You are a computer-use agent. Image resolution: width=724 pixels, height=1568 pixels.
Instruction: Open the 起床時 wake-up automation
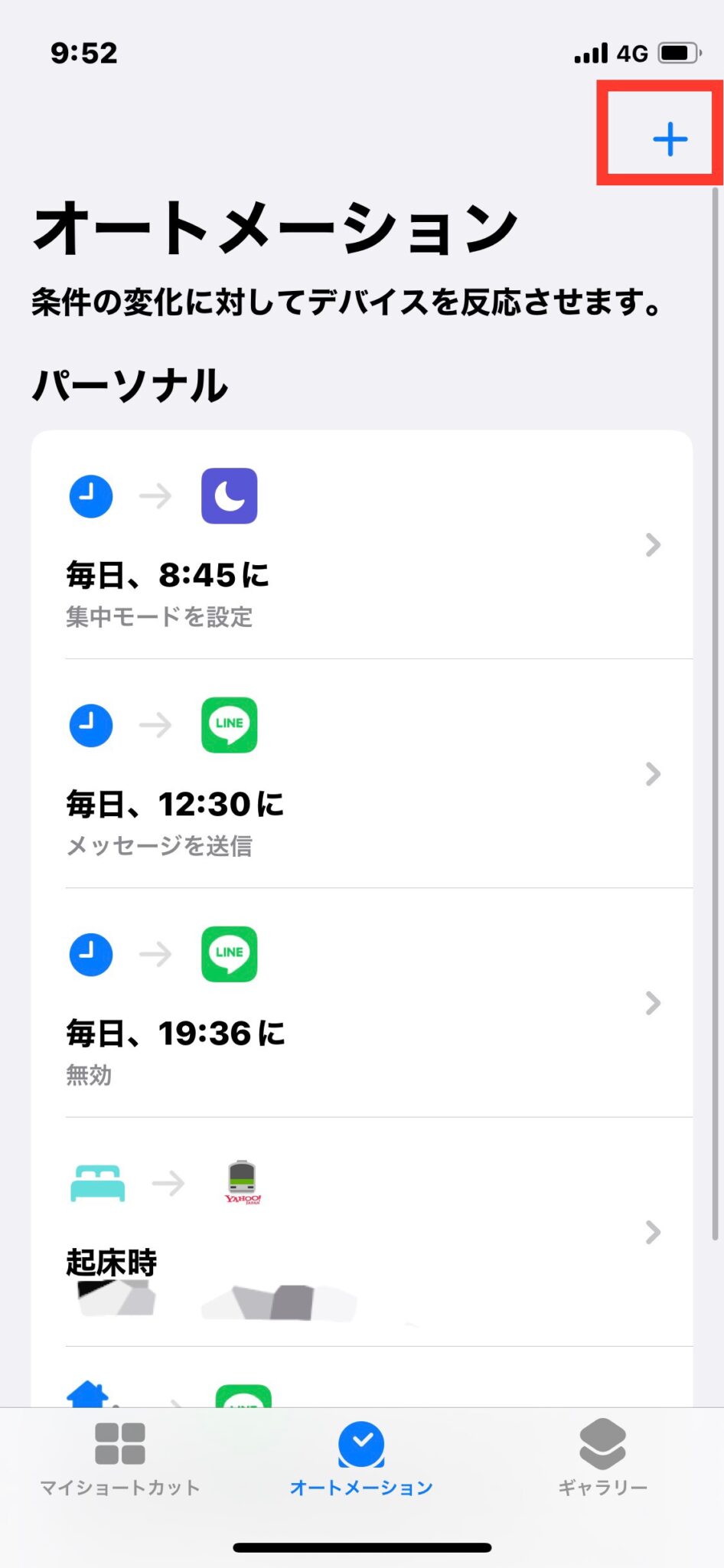click(361, 1232)
